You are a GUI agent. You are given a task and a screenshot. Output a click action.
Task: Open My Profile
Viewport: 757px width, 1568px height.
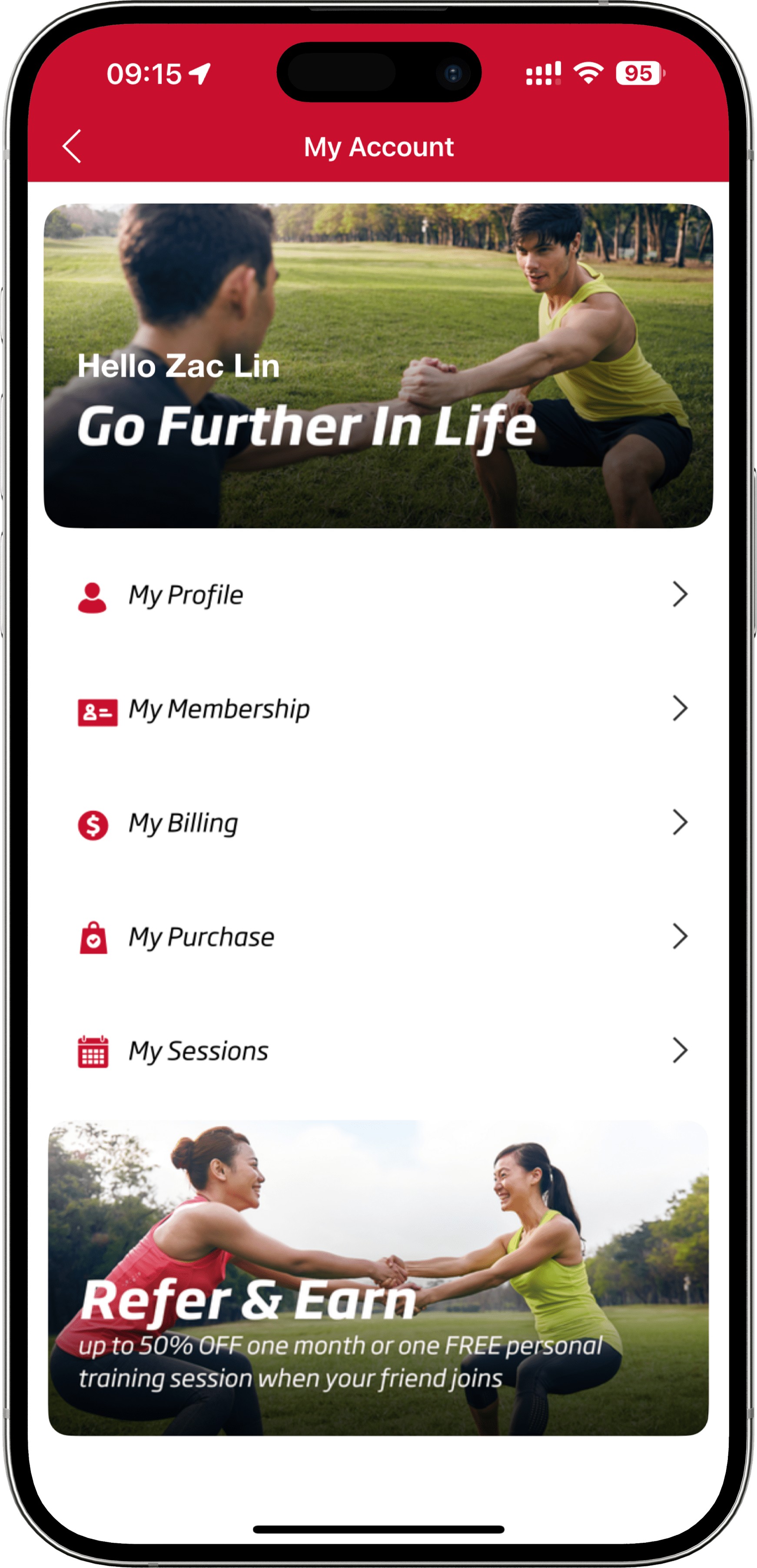(x=378, y=595)
